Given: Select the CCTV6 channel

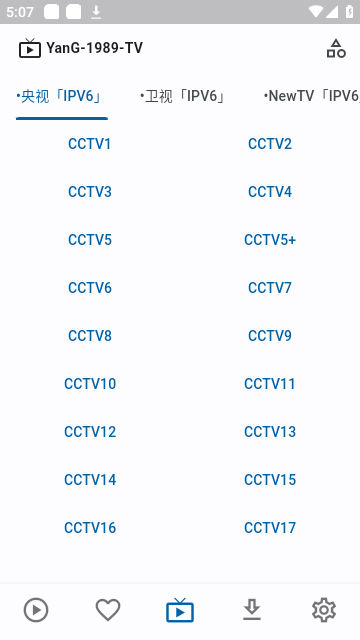Looking at the screenshot, I should tap(90, 288).
